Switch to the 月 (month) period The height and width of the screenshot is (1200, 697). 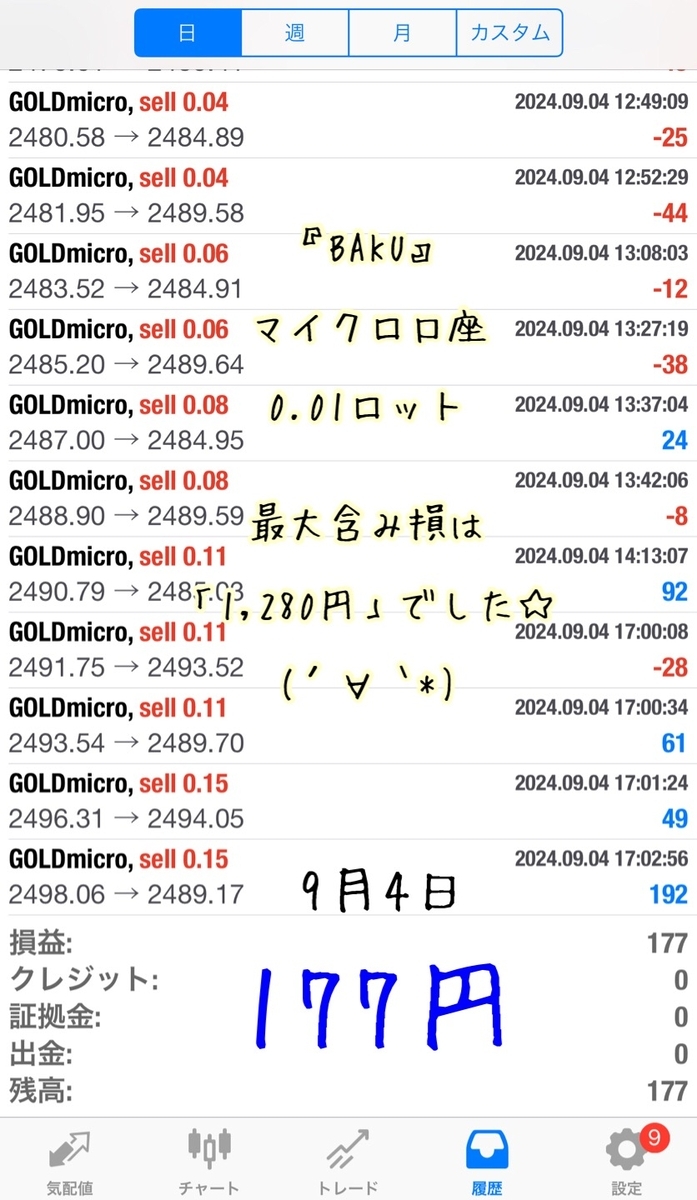(x=402, y=33)
